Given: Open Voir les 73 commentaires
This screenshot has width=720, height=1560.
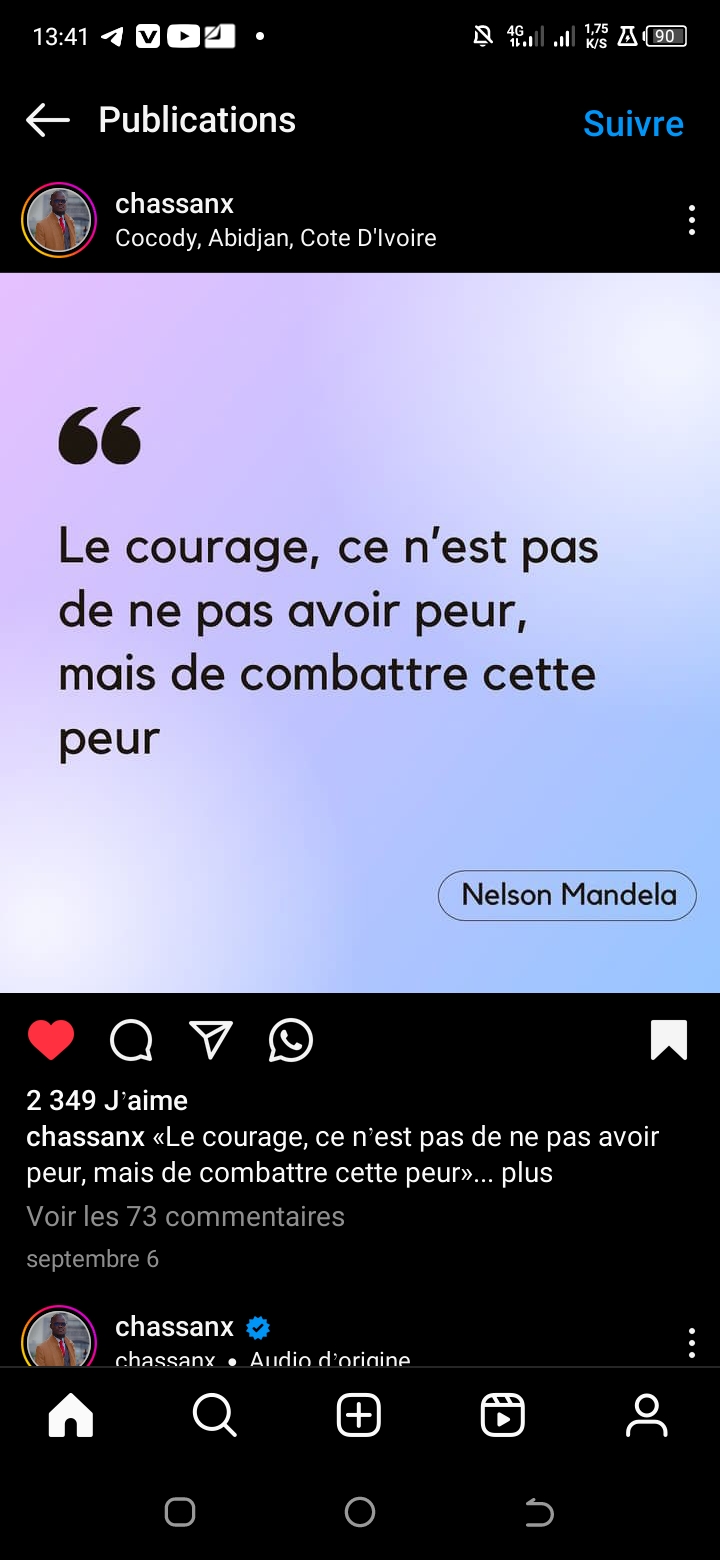Looking at the screenshot, I should coord(185,1216).
